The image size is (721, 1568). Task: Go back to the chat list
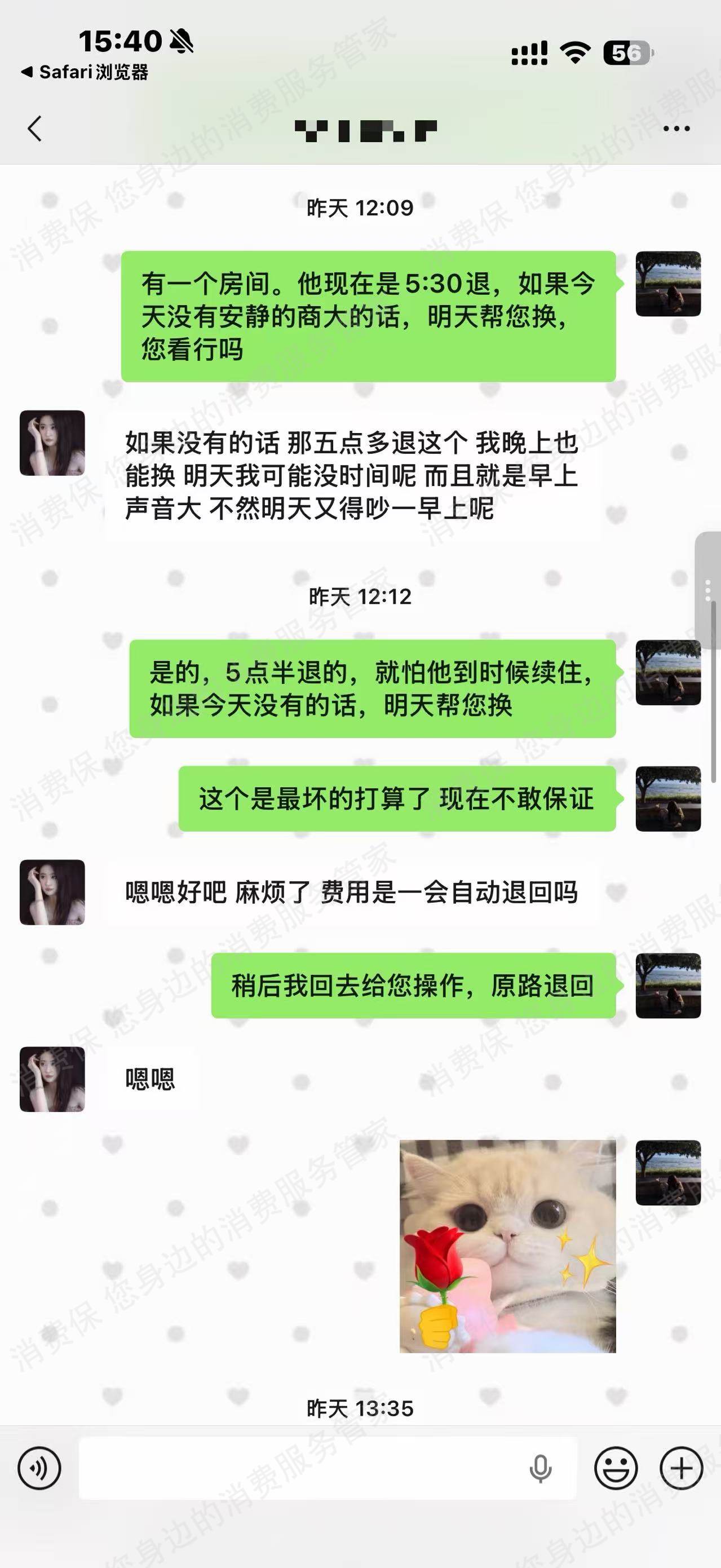click(x=35, y=129)
